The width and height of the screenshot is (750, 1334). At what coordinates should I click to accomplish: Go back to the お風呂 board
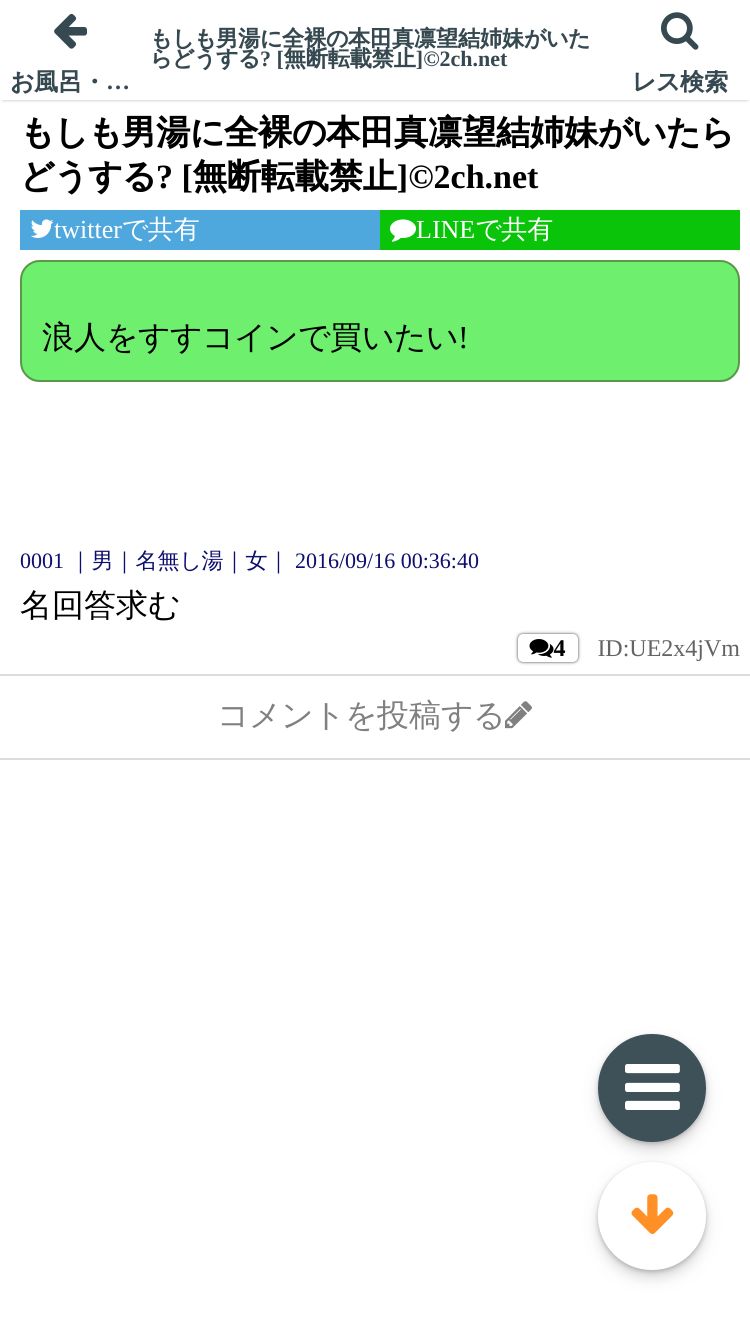[70, 52]
